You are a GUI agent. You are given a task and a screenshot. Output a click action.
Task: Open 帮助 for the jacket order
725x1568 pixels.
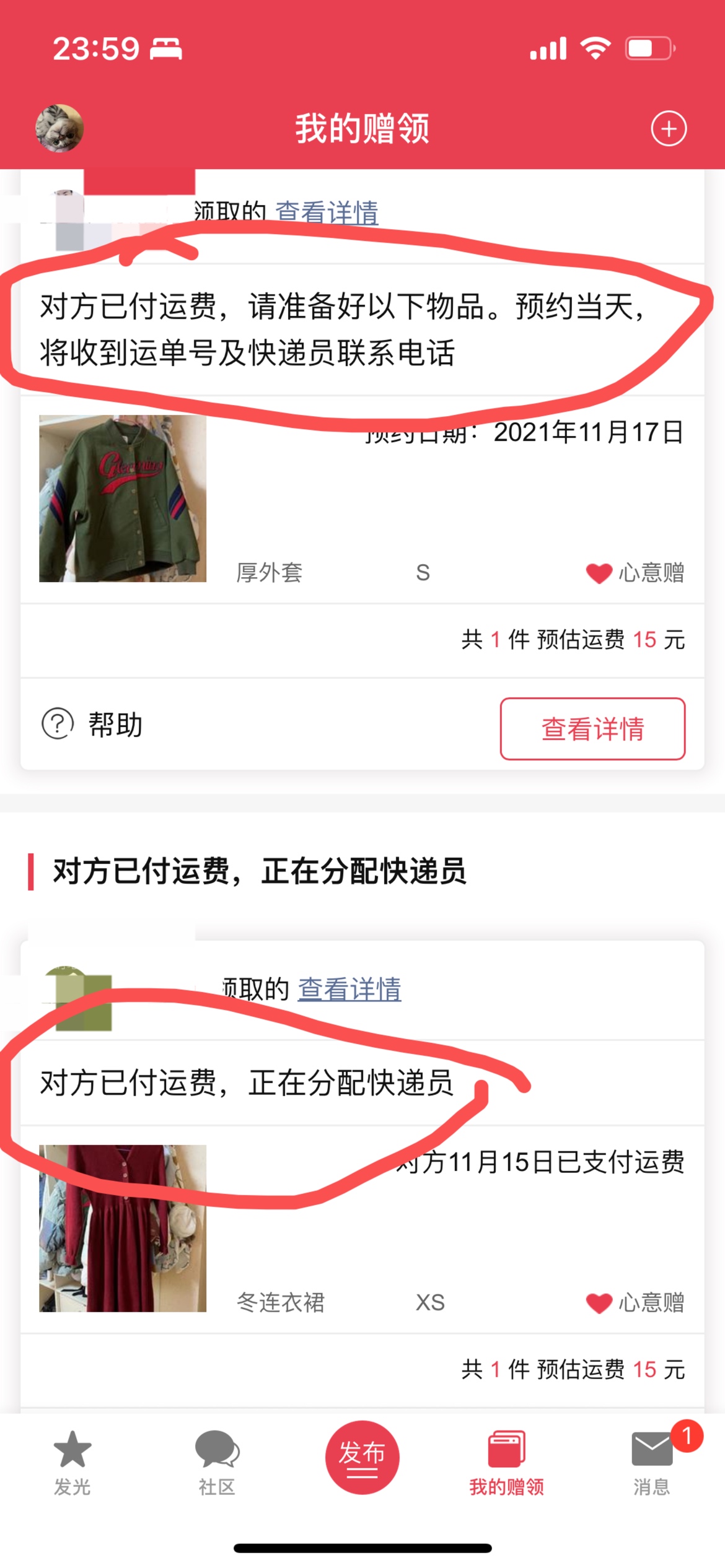[92, 724]
